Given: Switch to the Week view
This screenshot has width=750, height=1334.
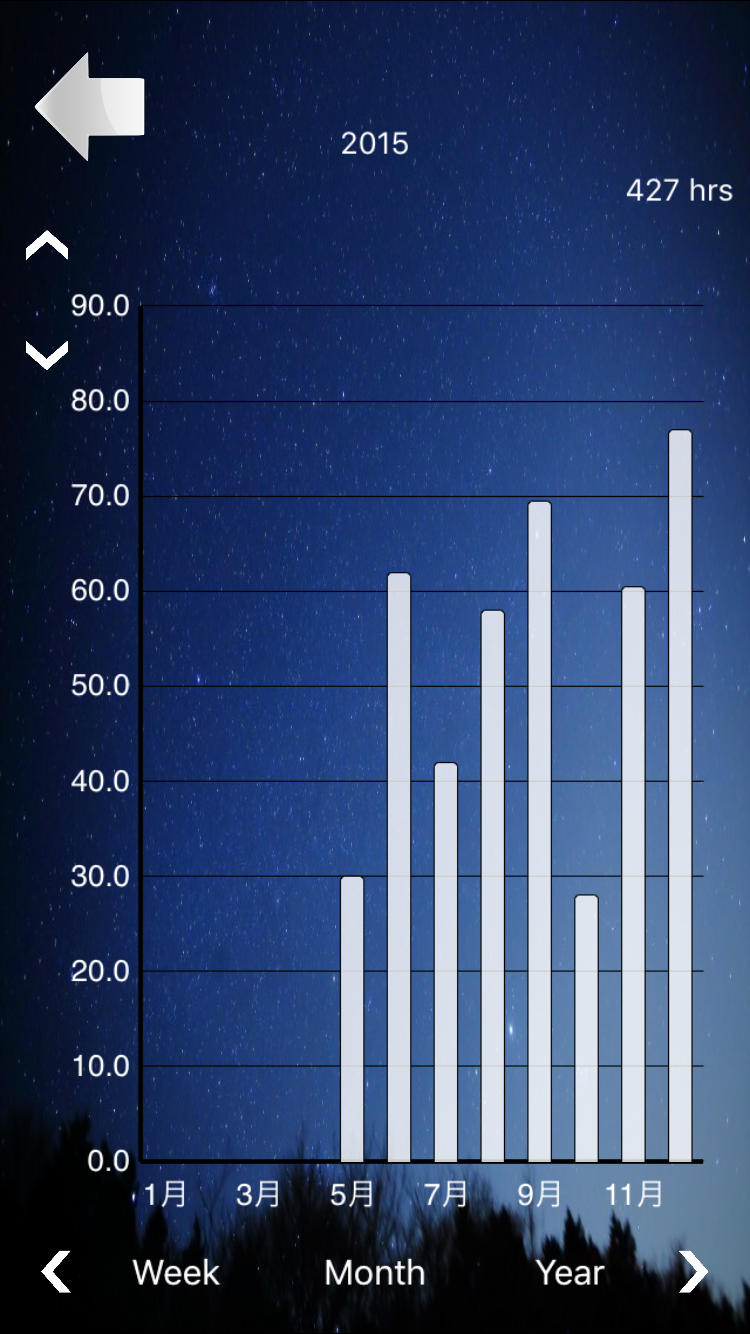Looking at the screenshot, I should pos(176,1272).
